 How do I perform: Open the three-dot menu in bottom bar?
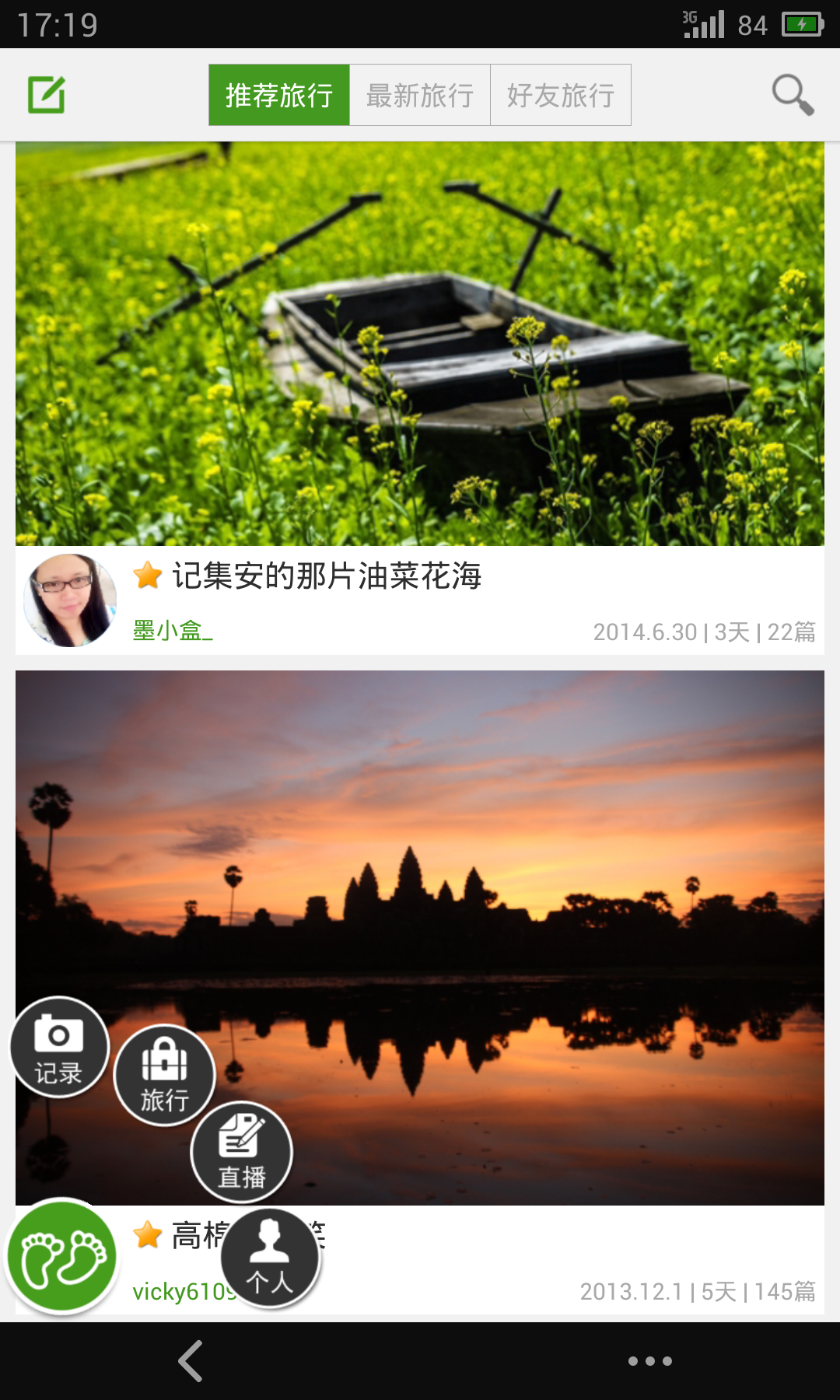pos(650,1361)
